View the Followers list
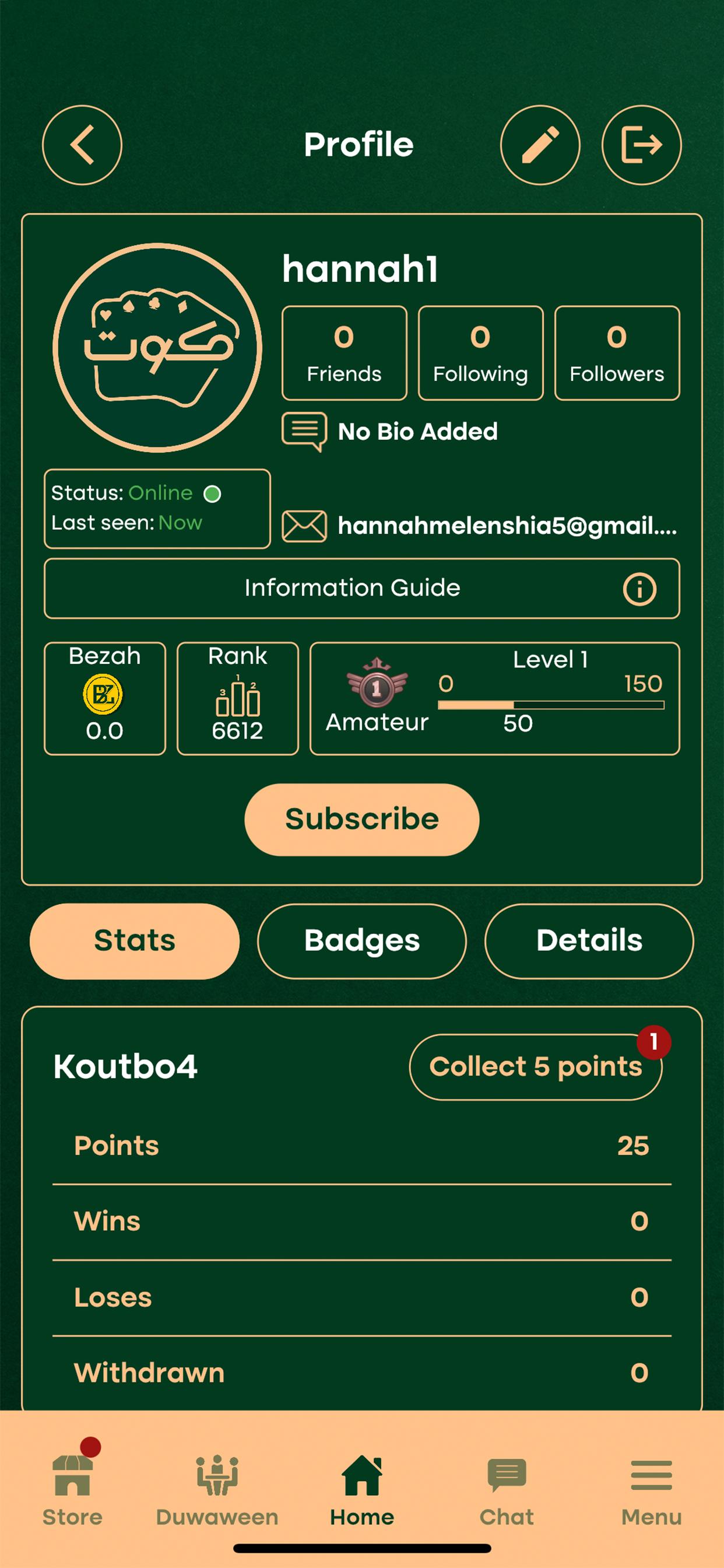Image resolution: width=724 pixels, height=1568 pixels. pyautogui.click(x=617, y=353)
